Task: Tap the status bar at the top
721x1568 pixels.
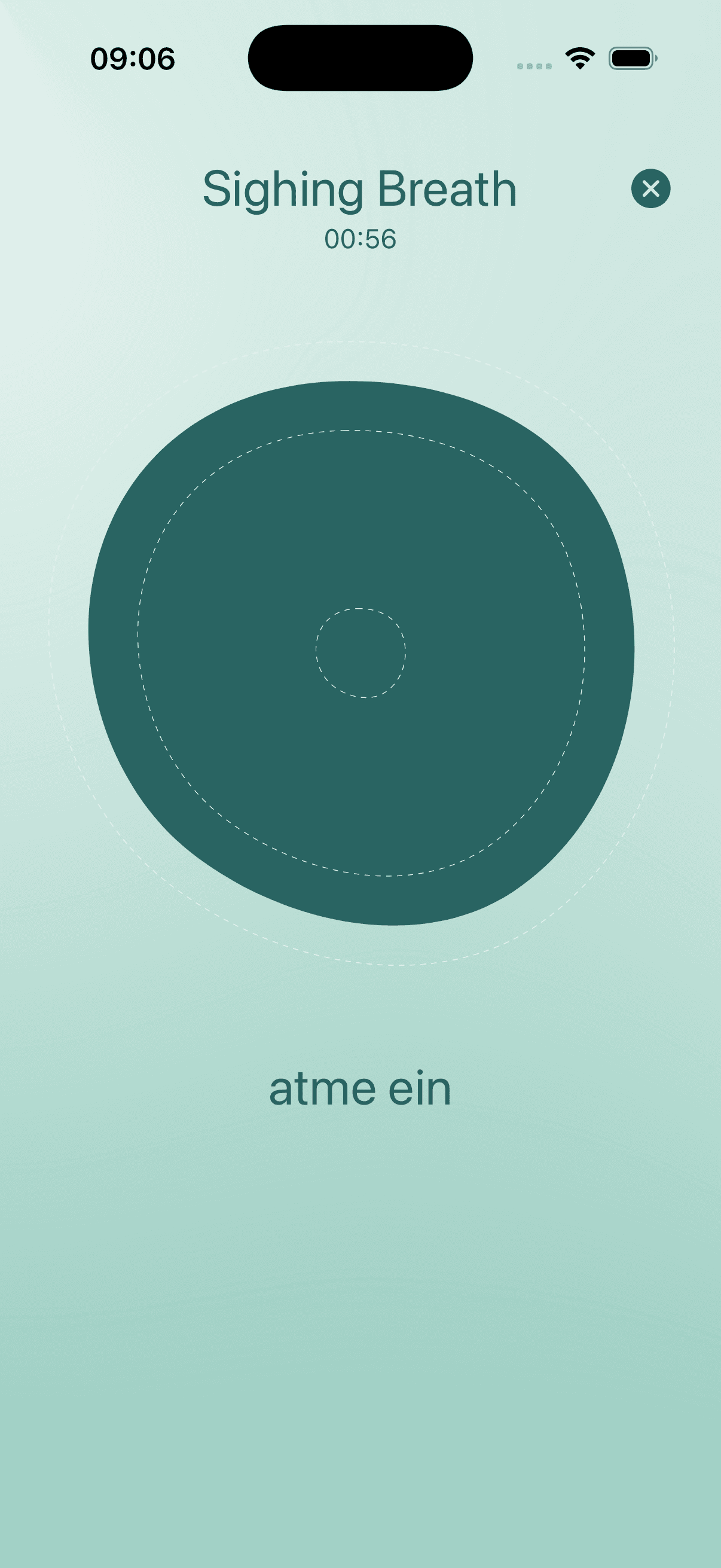Action: tap(360, 58)
